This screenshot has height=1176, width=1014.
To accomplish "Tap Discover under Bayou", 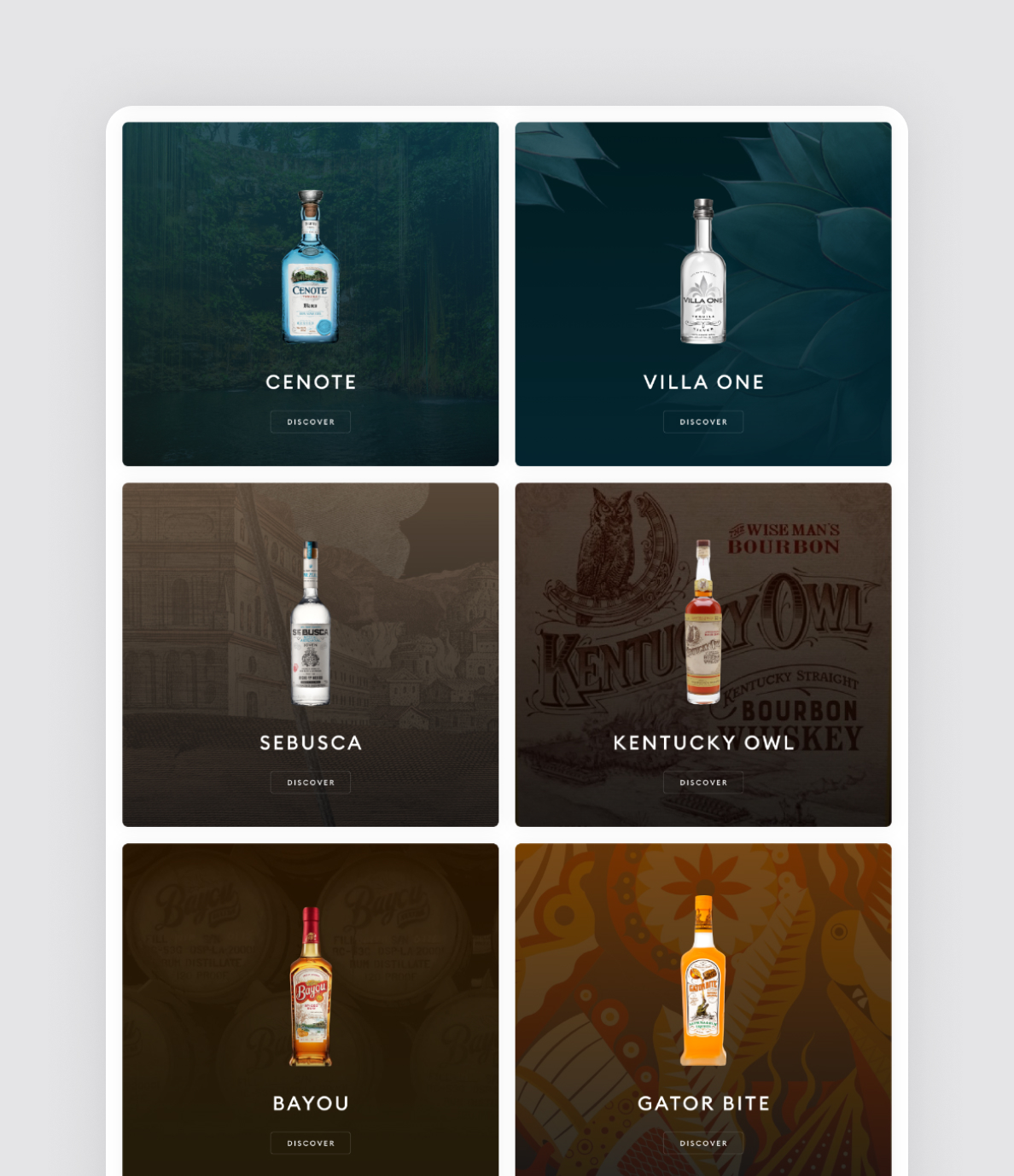I will [x=310, y=1143].
